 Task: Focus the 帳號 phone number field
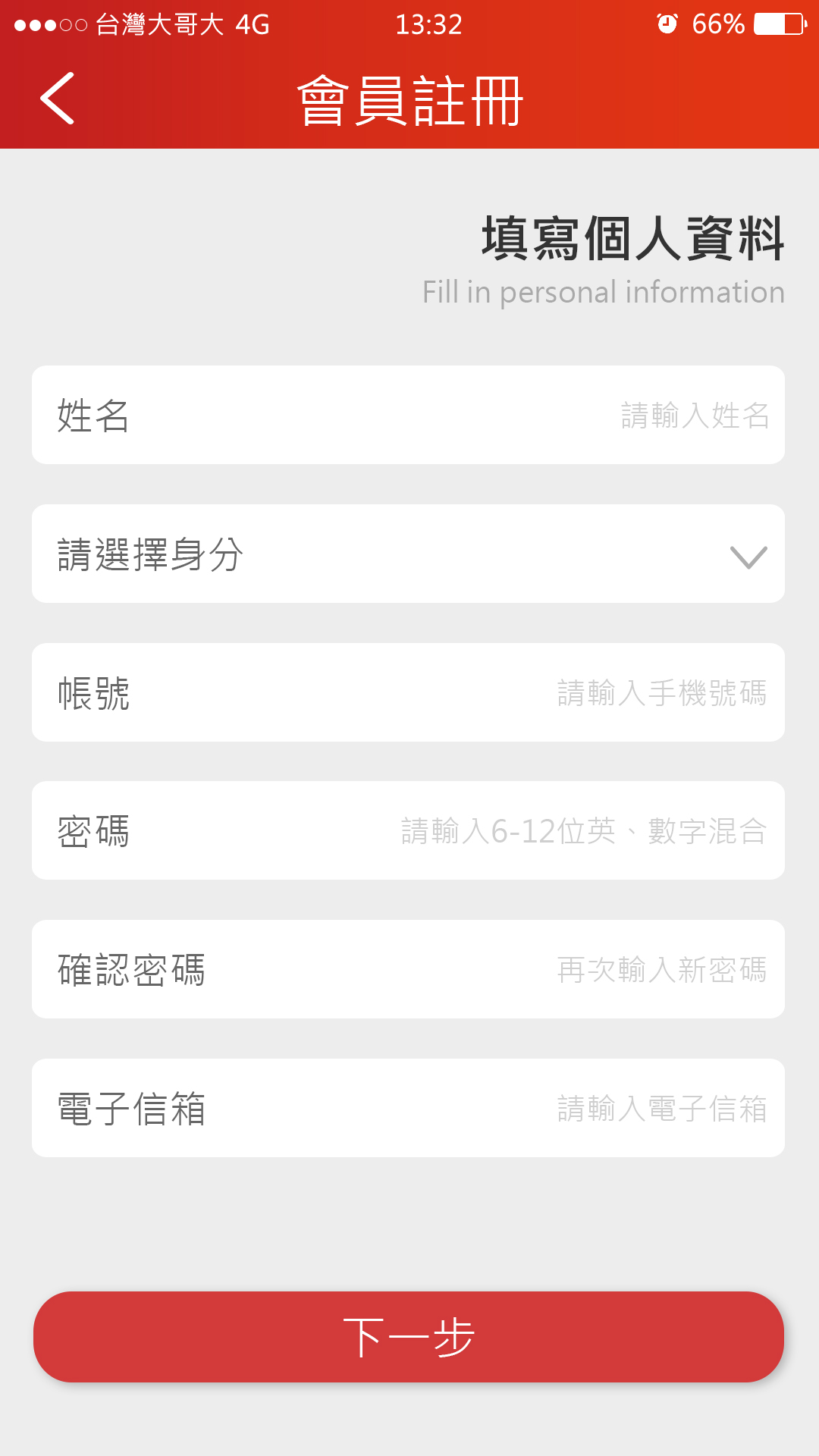(408, 692)
